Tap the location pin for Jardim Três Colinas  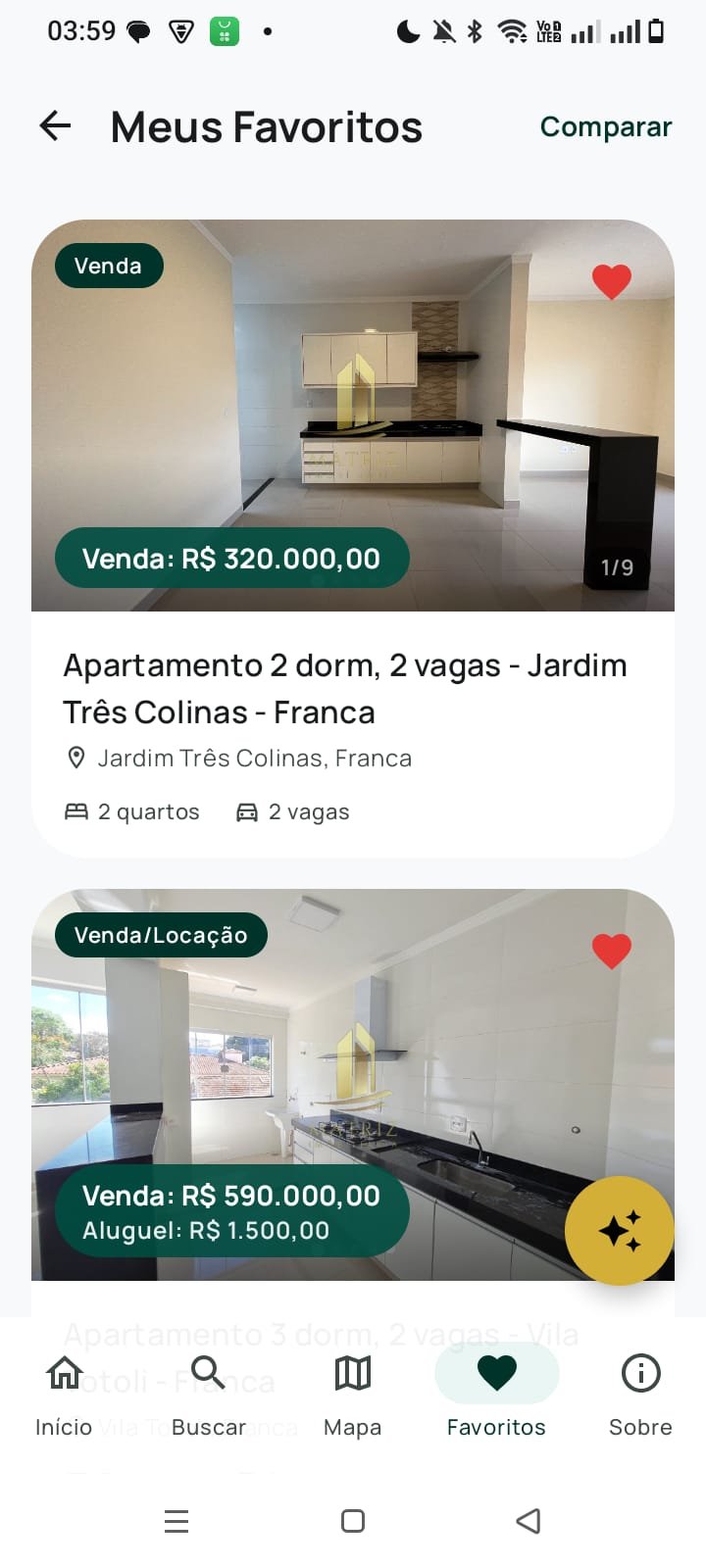point(76,757)
